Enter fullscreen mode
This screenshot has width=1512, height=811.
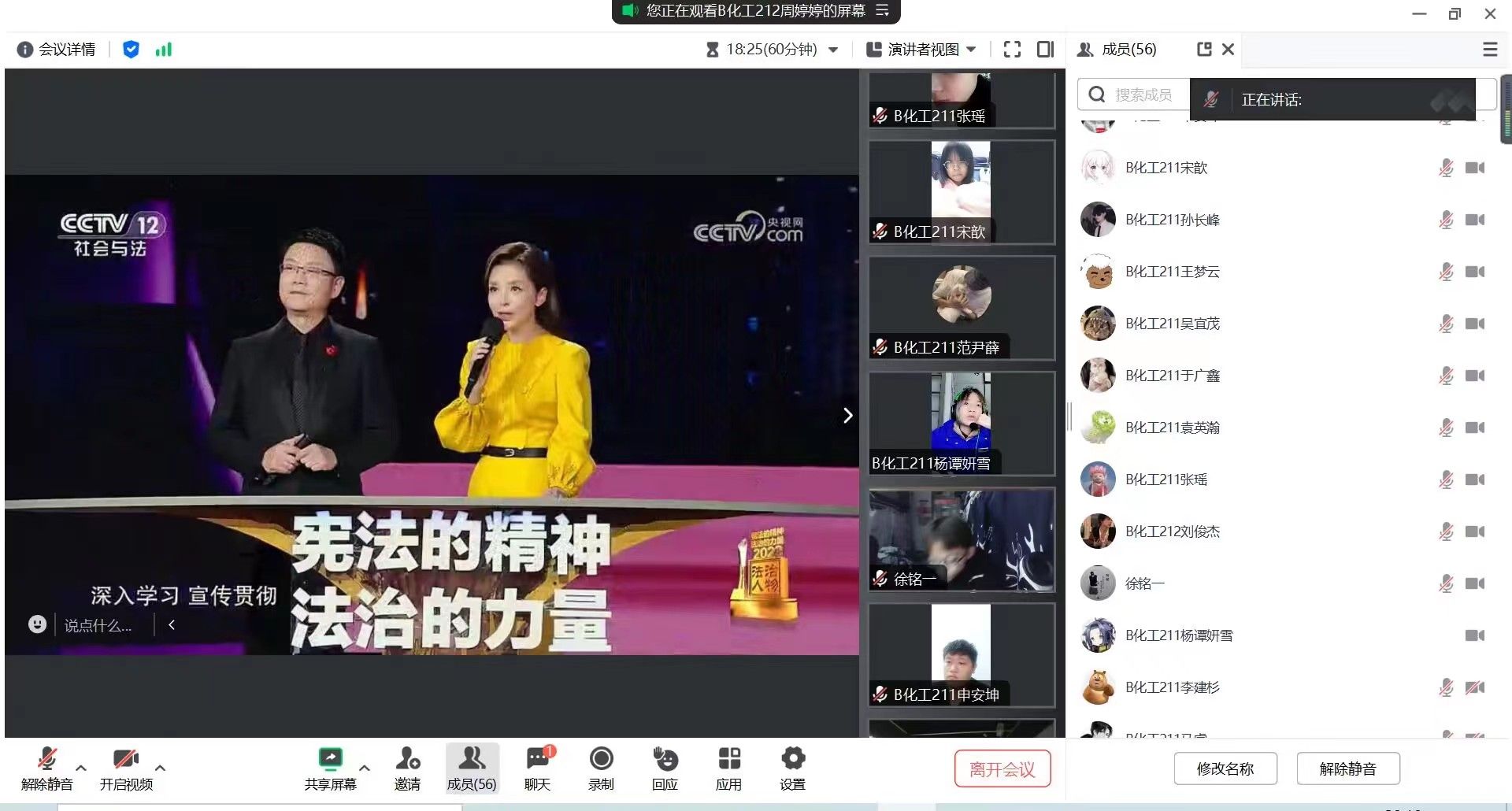click(x=1012, y=50)
